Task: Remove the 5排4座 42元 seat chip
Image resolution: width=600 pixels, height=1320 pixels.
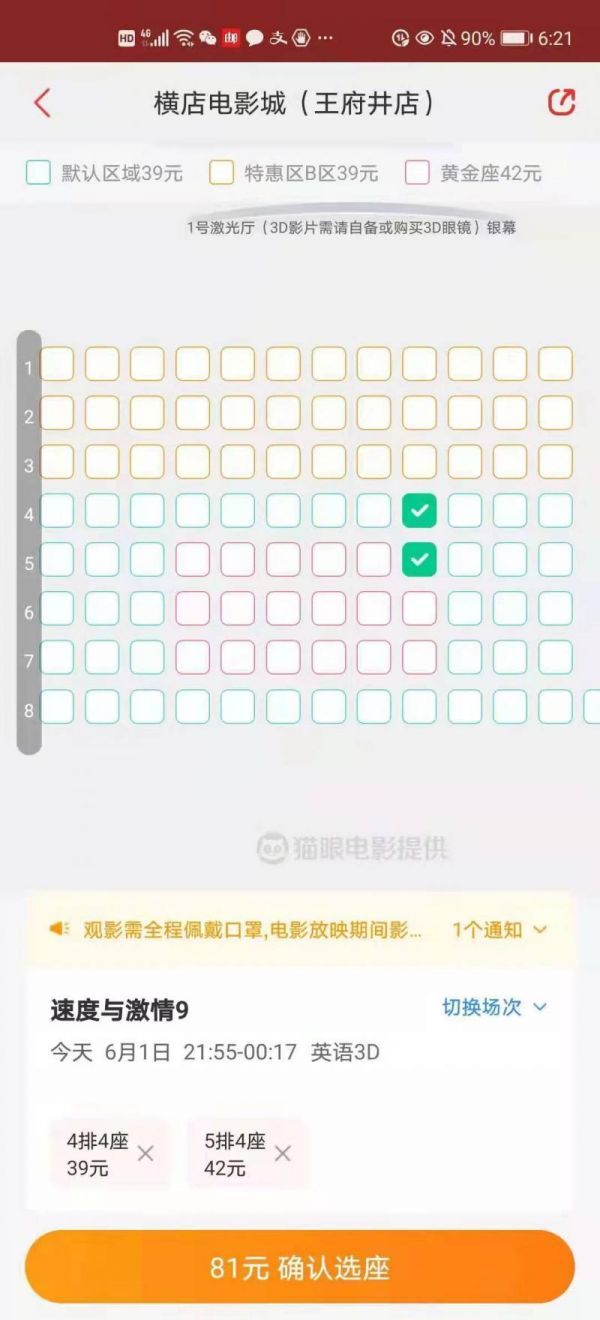Action: (283, 1153)
